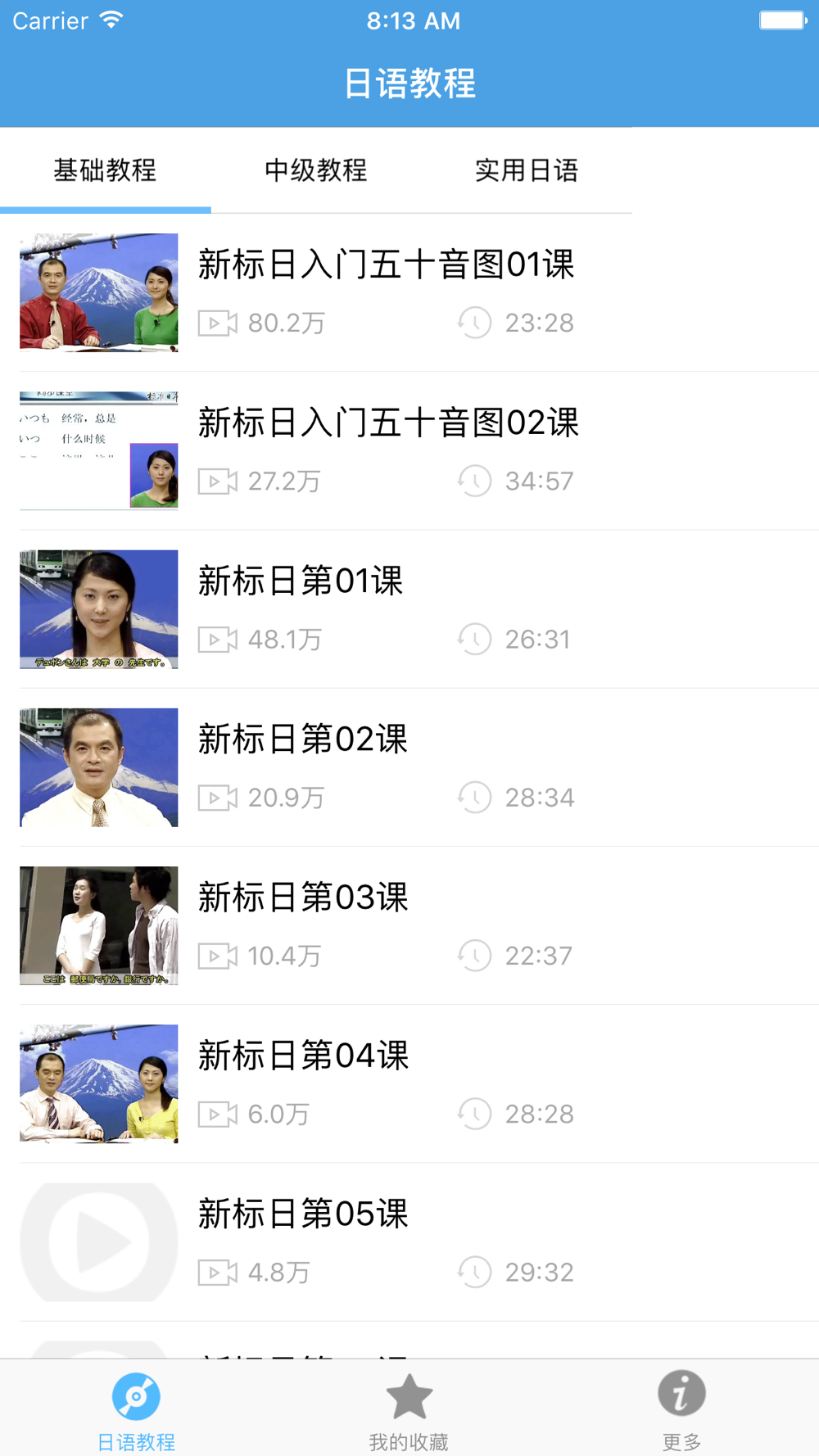This screenshot has height=1456, width=819.
Task: Open 我的收藏 favorites tab
Action: click(x=409, y=1410)
